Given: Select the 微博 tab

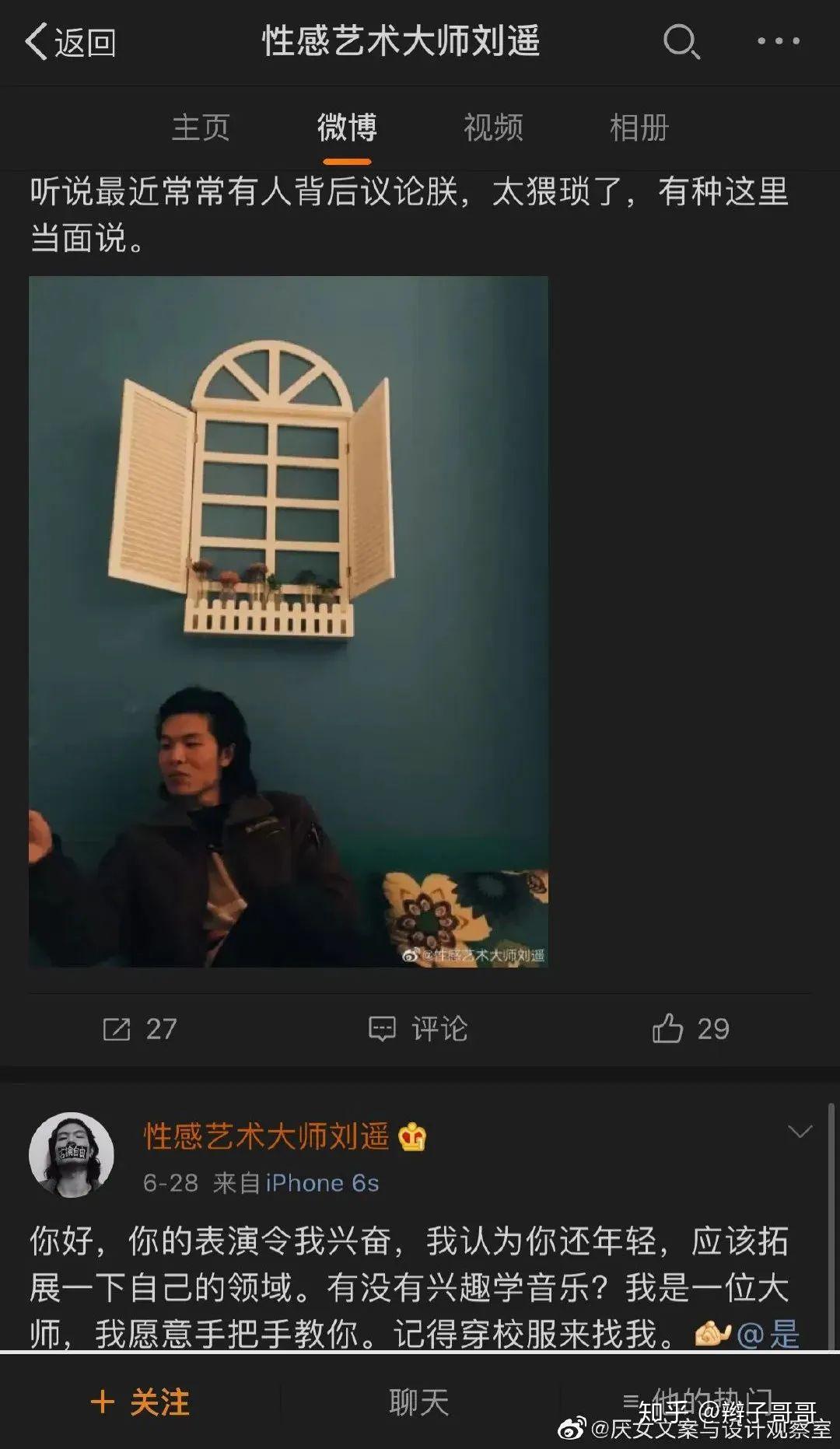Looking at the screenshot, I should click(x=347, y=128).
